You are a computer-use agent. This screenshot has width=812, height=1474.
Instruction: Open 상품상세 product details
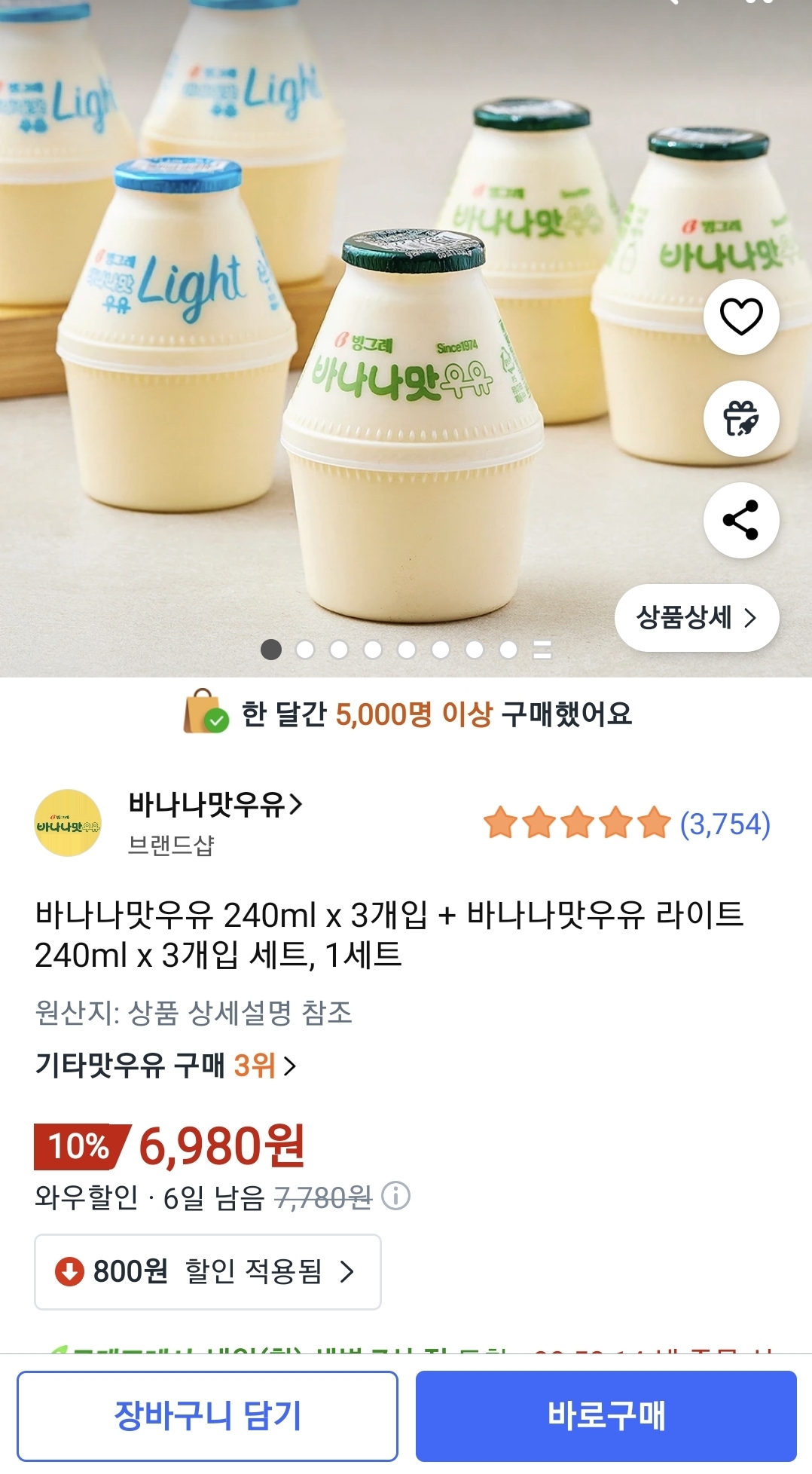point(697,618)
